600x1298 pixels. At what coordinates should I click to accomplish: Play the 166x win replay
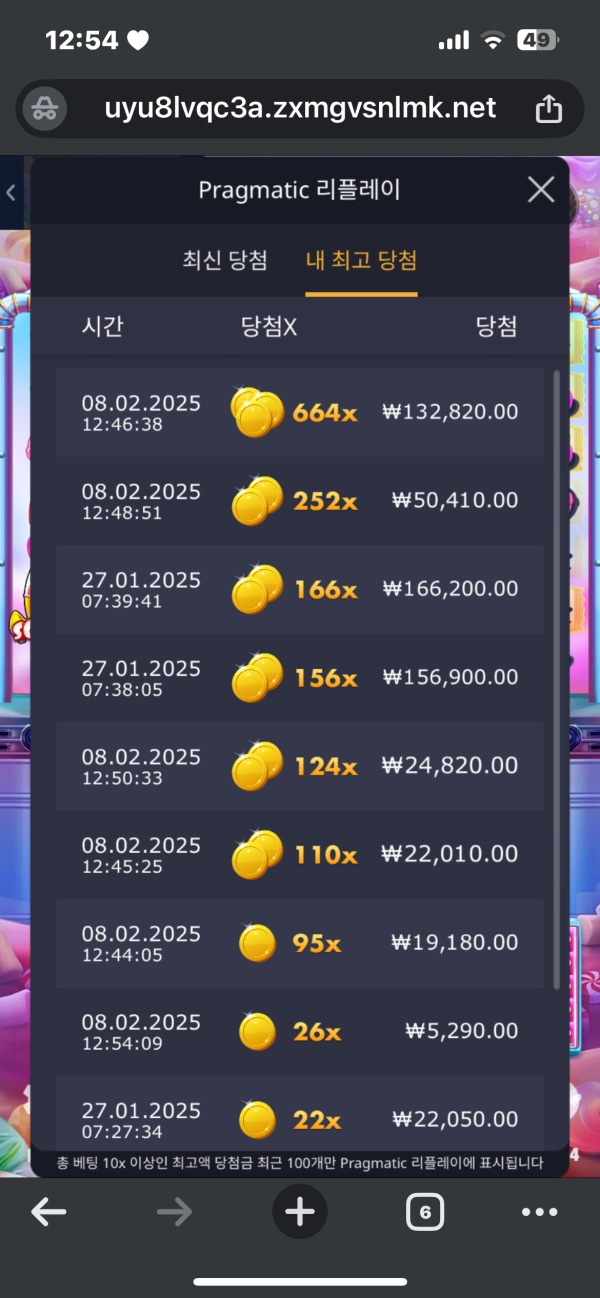coord(300,589)
